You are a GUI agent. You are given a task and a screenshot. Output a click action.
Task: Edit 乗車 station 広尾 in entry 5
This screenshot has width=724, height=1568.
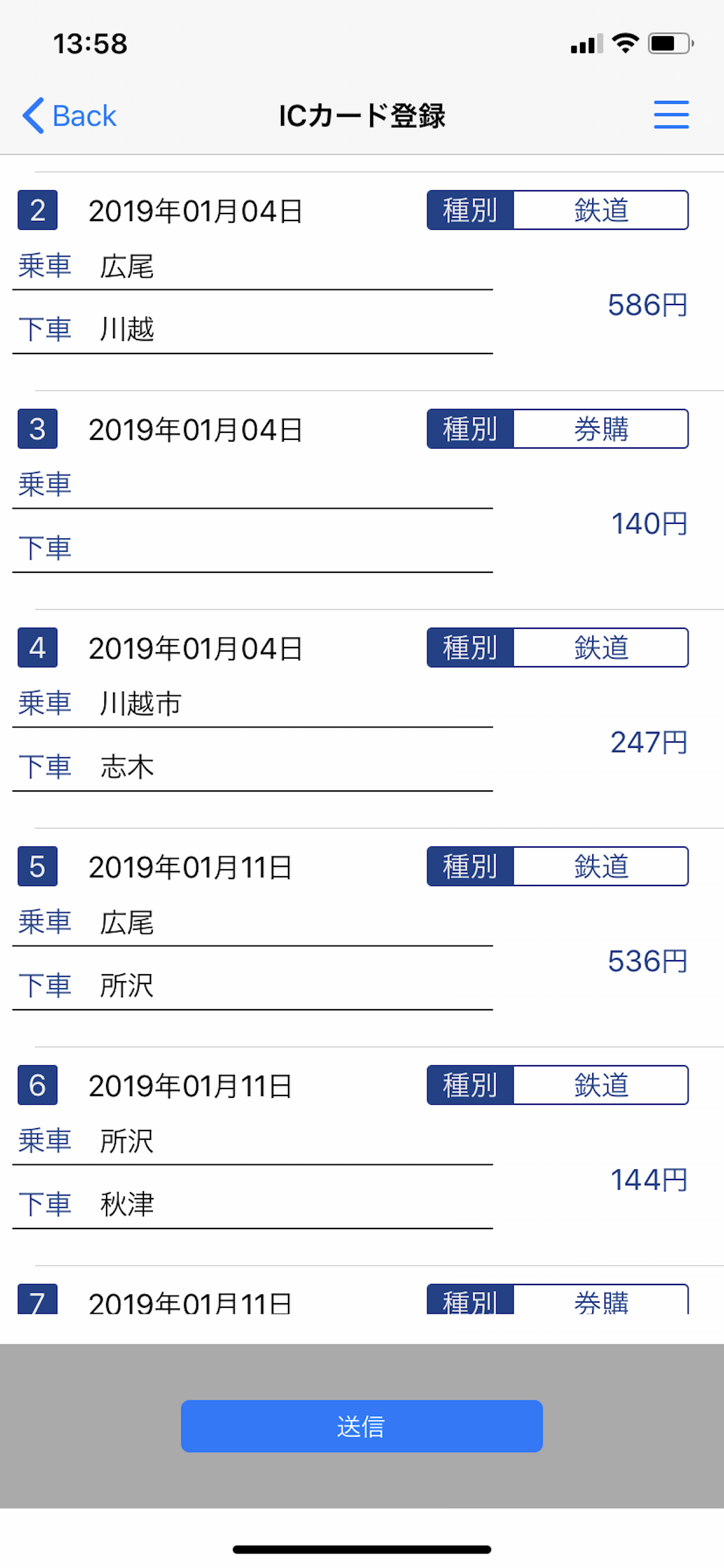(x=292, y=923)
